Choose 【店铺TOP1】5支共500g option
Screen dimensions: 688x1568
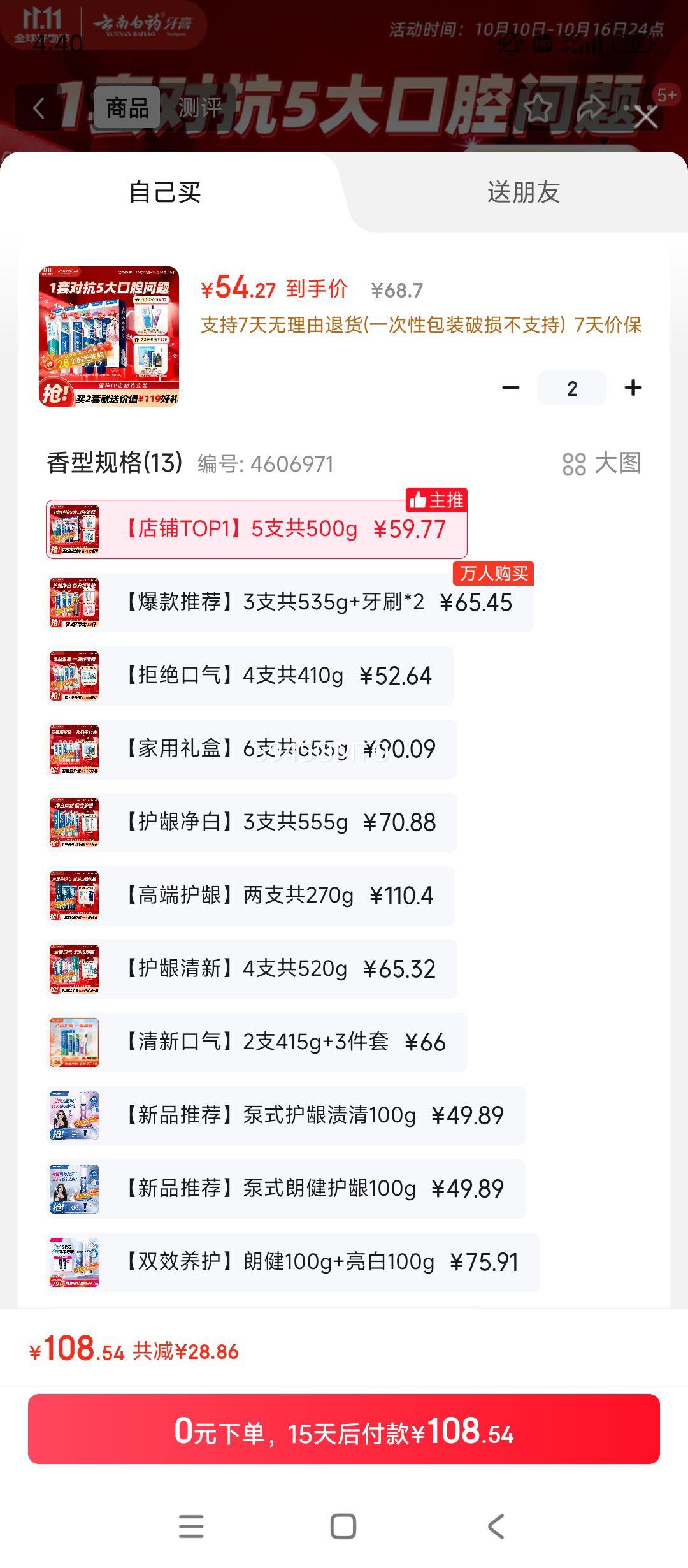click(257, 529)
